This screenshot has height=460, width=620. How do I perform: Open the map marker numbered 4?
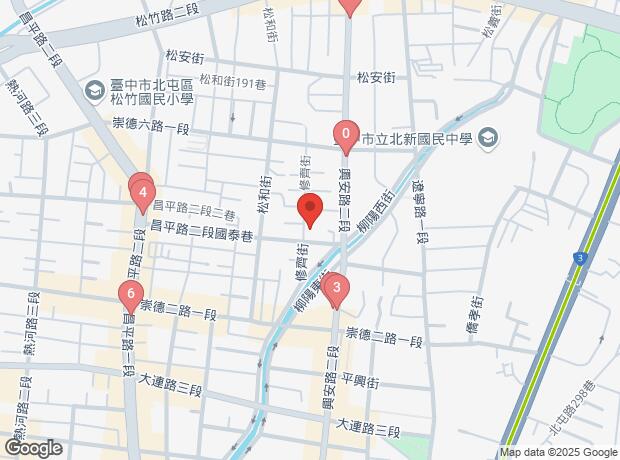[x=144, y=193]
